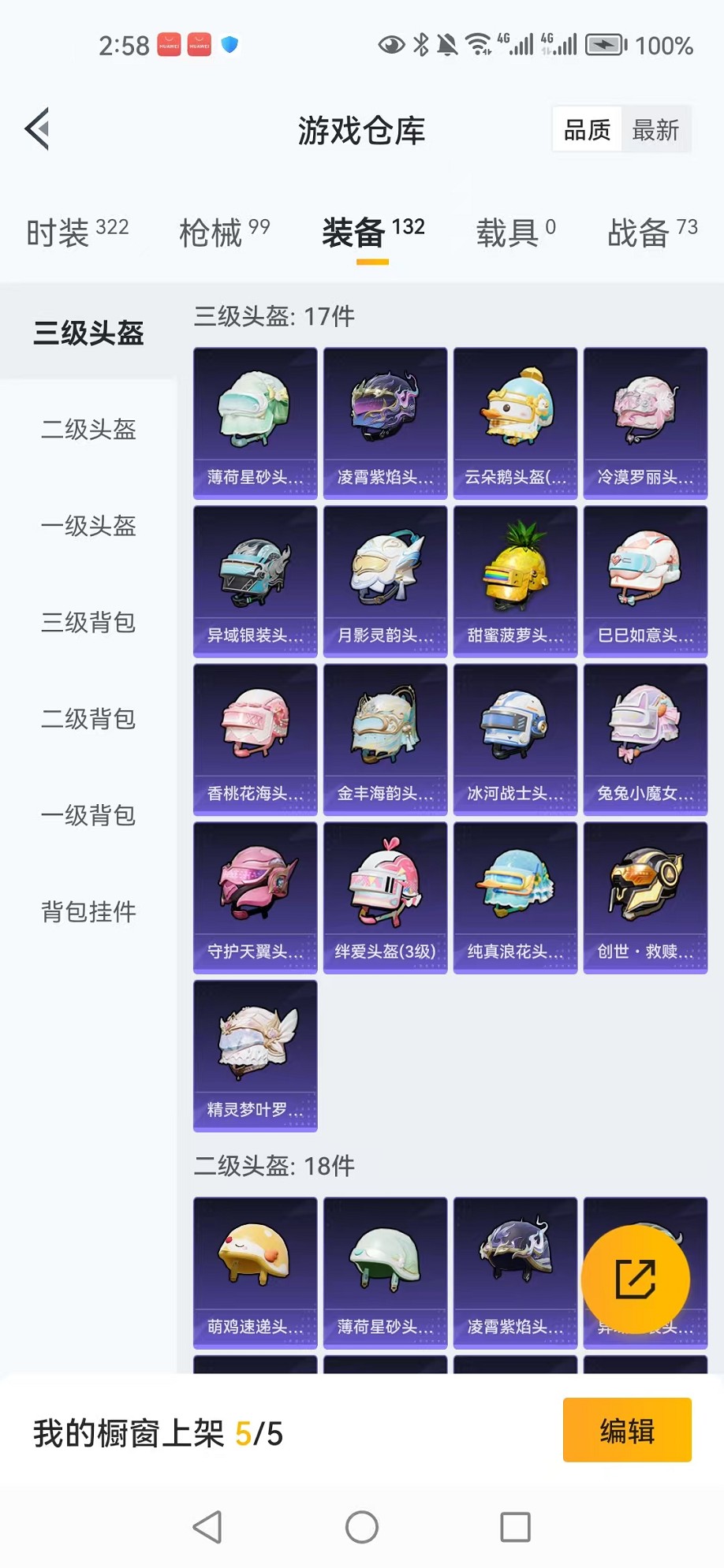Go back using the top-left arrow
The height and width of the screenshot is (1568, 724).
(x=38, y=128)
